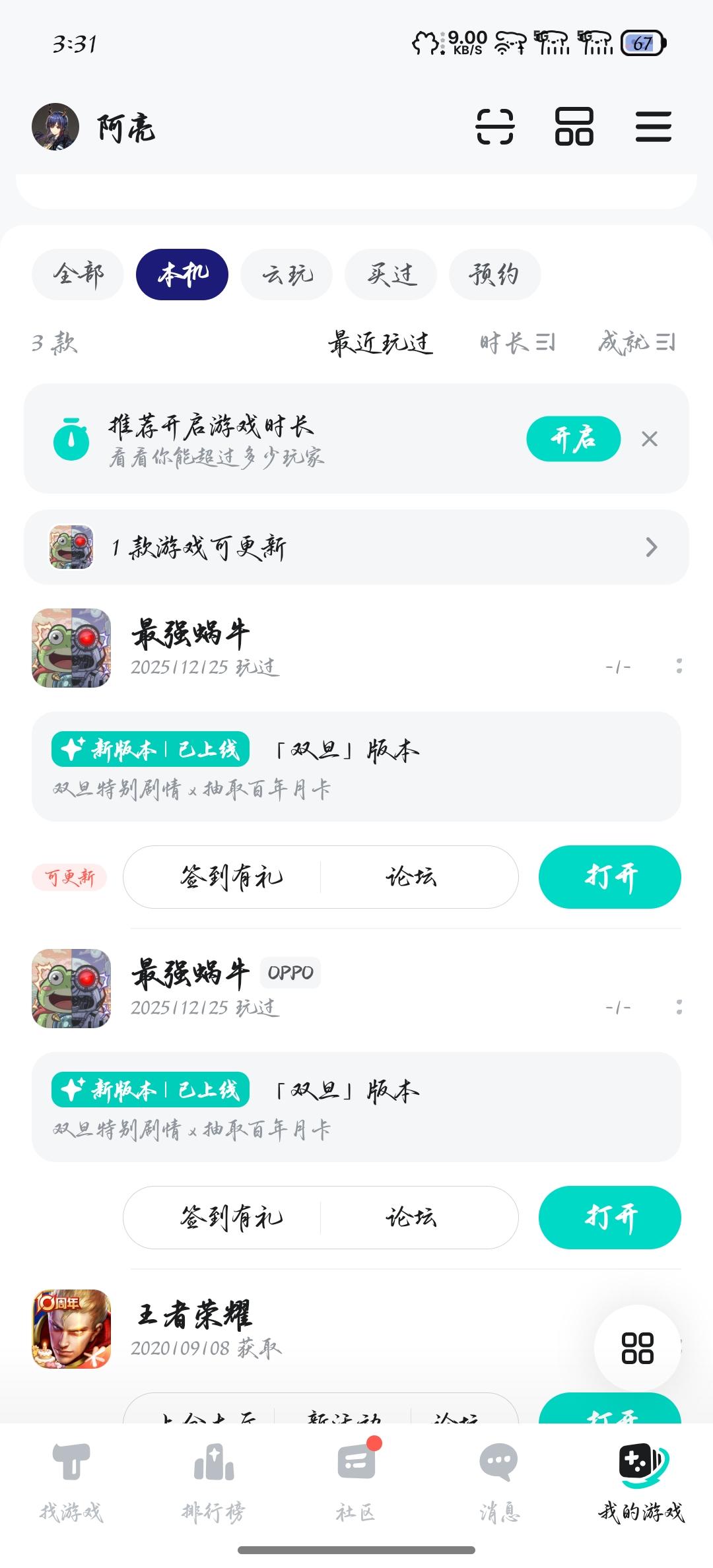Screen dimensions: 713x1568
Task: Open the 王者荣耀 game entry
Action: tap(194, 1315)
